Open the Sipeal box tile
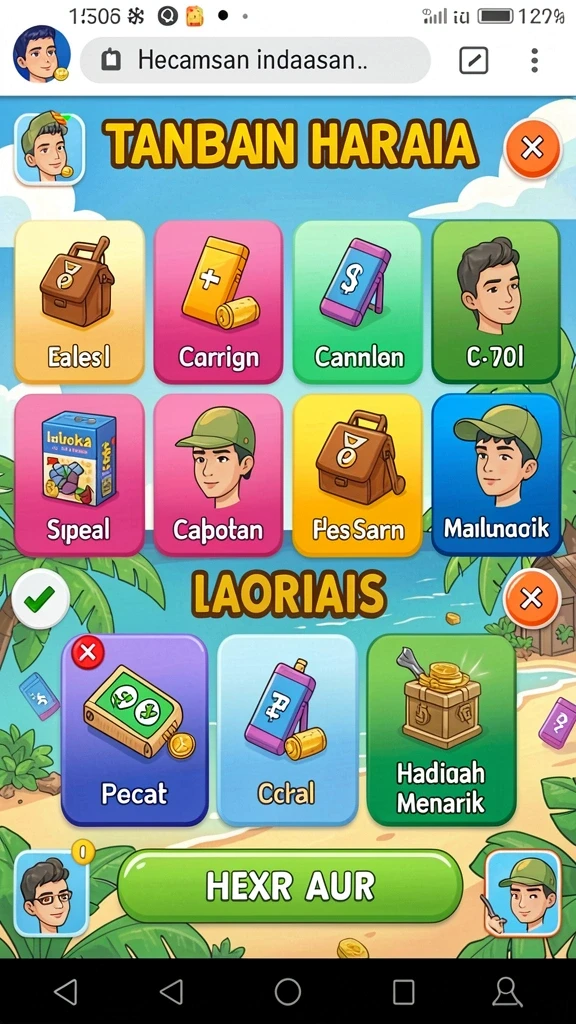The height and width of the screenshot is (1024, 576). (79, 475)
